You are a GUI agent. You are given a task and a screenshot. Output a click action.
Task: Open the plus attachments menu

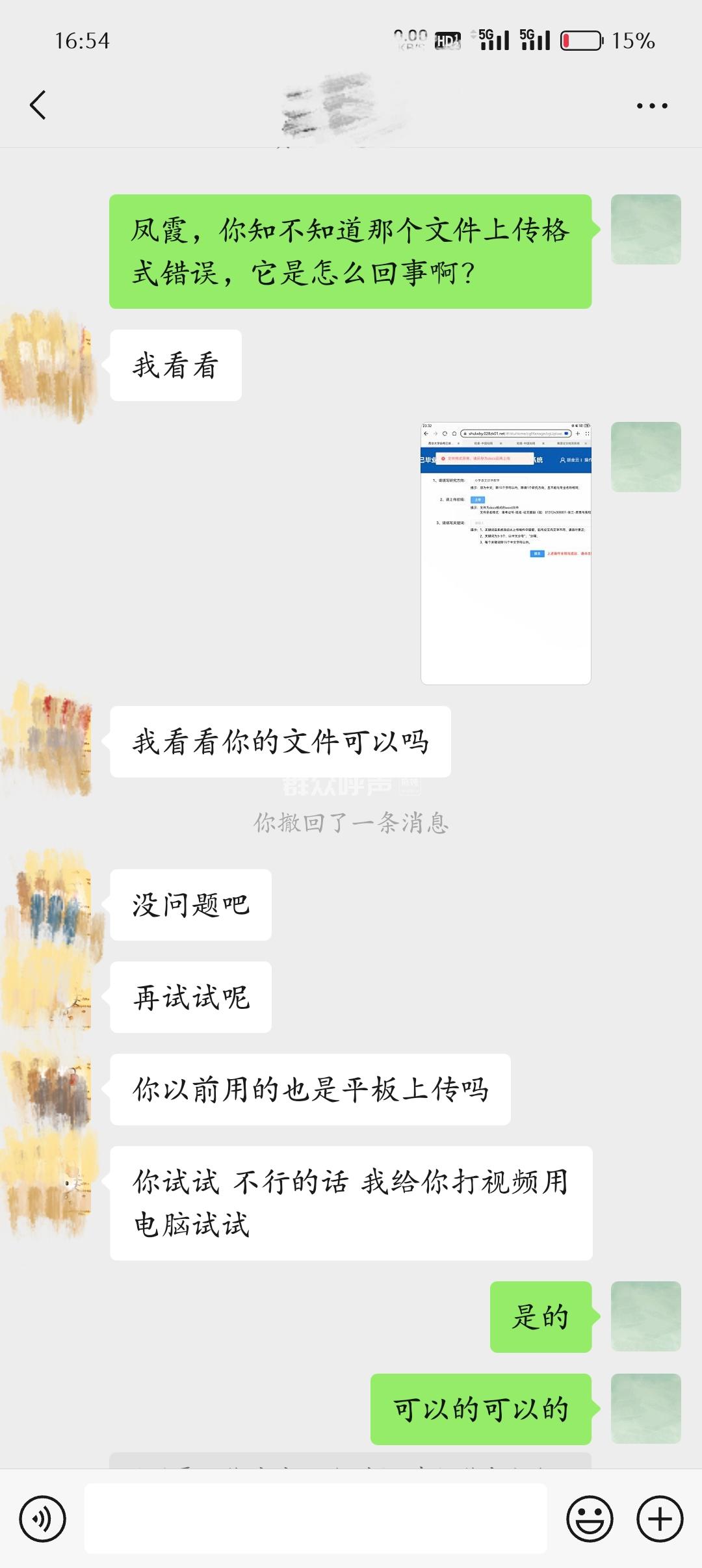click(660, 1519)
